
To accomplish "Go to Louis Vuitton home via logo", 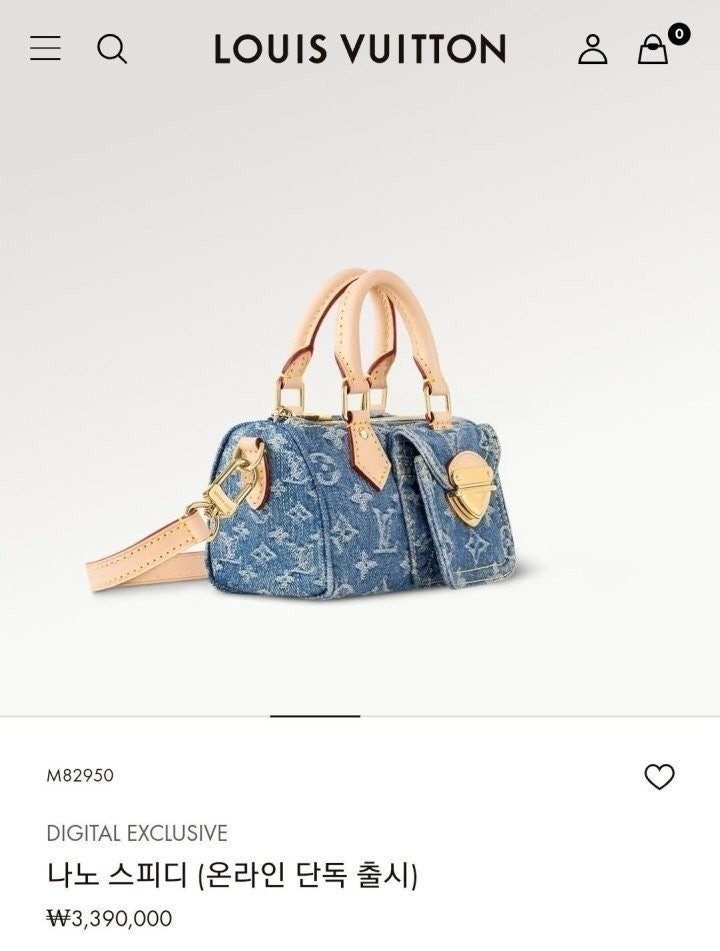I will pyautogui.click(x=360, y=49).
